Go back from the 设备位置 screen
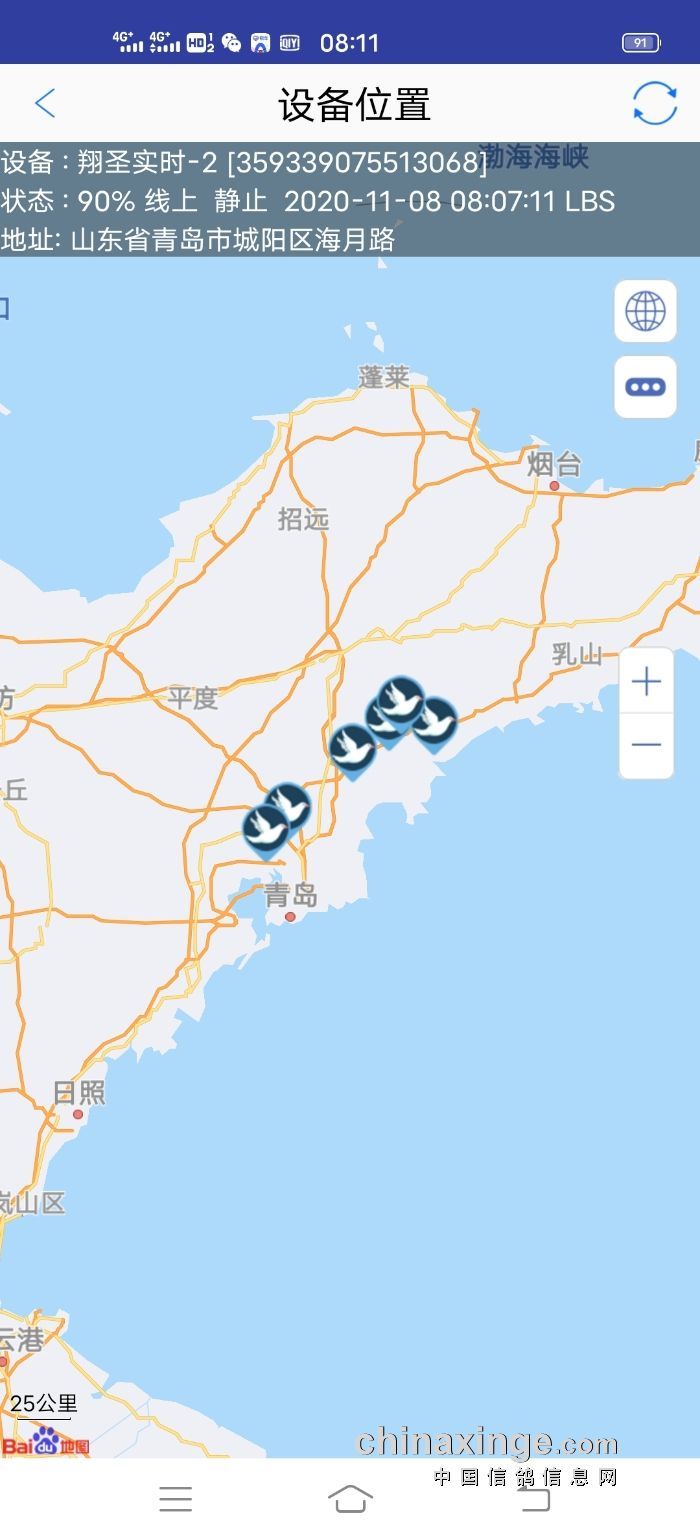The width and height of the screenshot is (700, 1540). coord(45,103)
